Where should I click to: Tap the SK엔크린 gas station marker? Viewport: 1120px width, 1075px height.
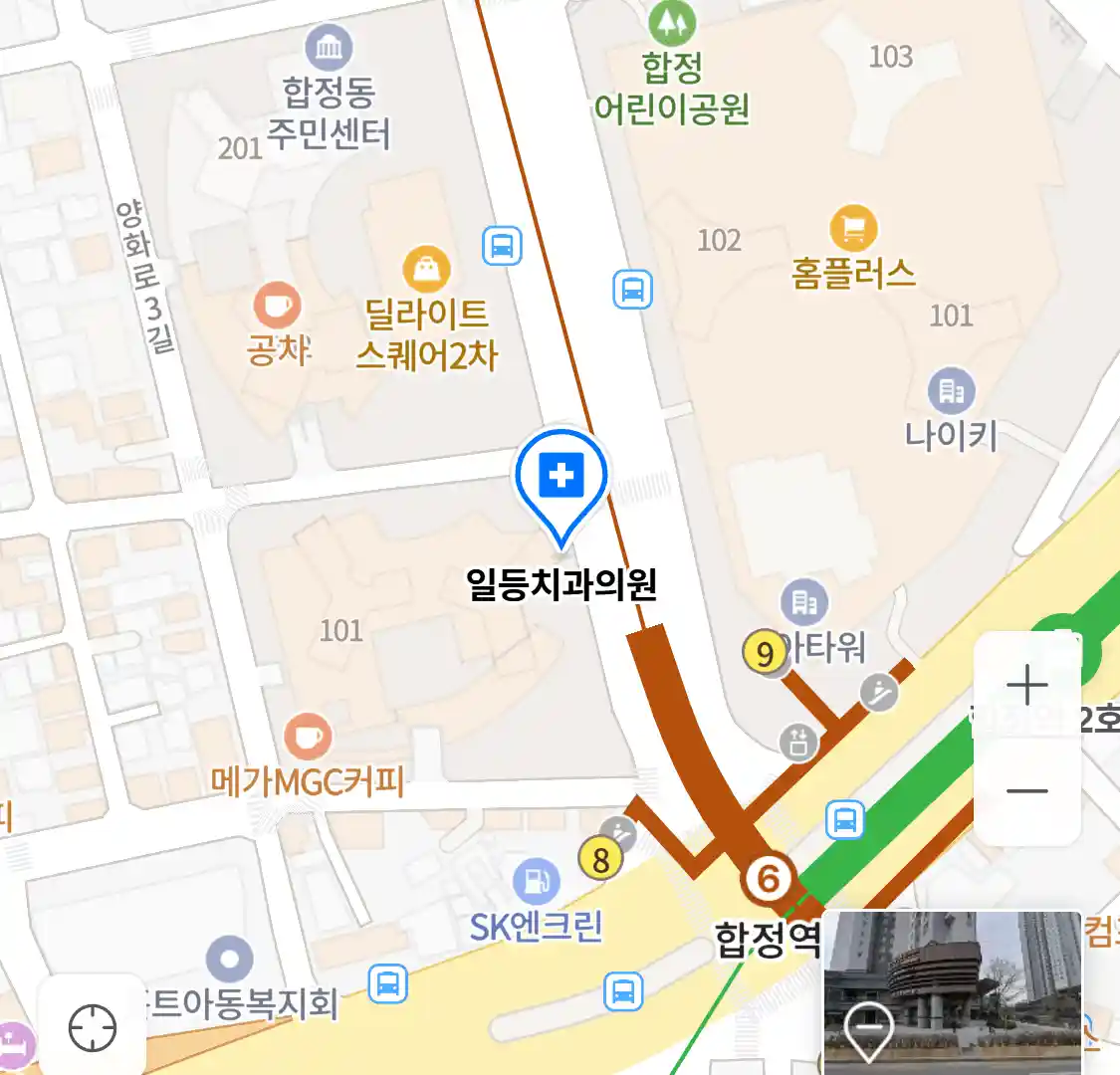pos(537,882)
